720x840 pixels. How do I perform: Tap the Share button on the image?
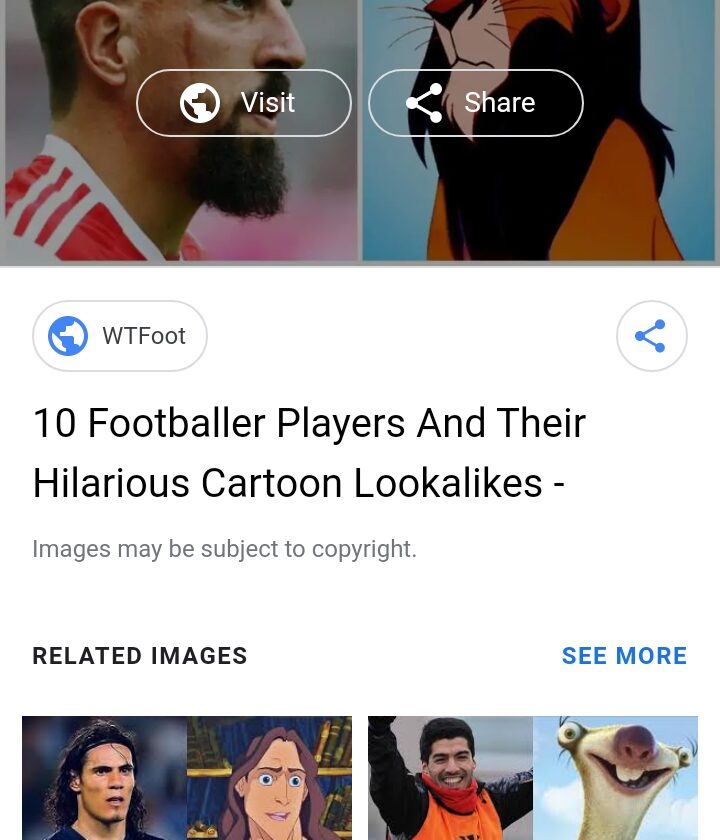(475, 103)
